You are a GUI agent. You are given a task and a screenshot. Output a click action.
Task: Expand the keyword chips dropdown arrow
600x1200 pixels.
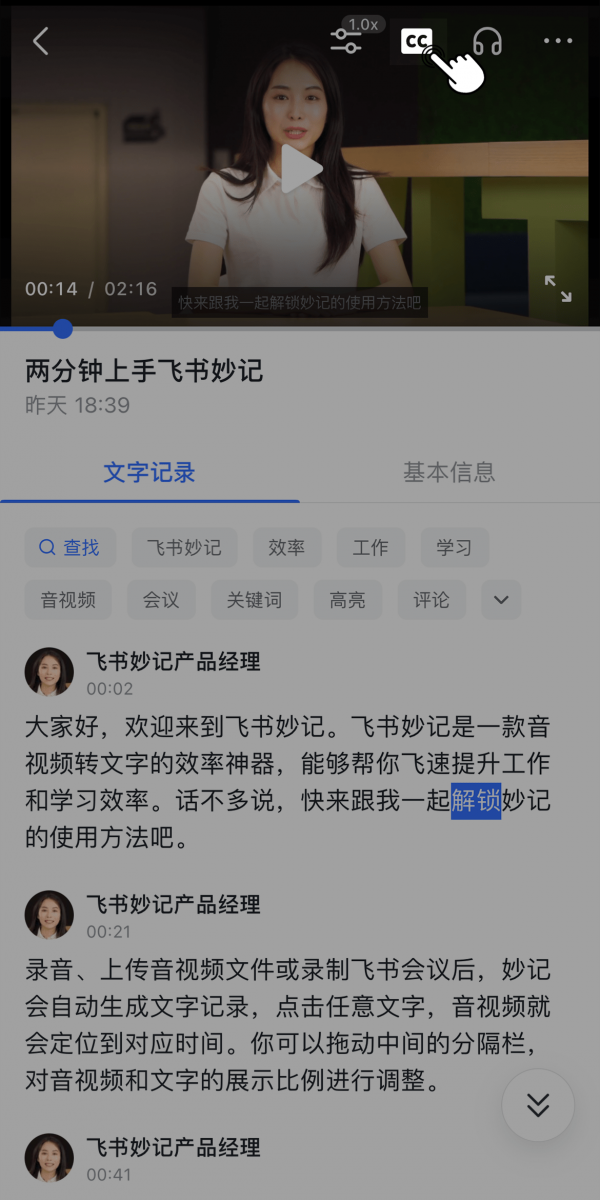click(x=501, y=600)
